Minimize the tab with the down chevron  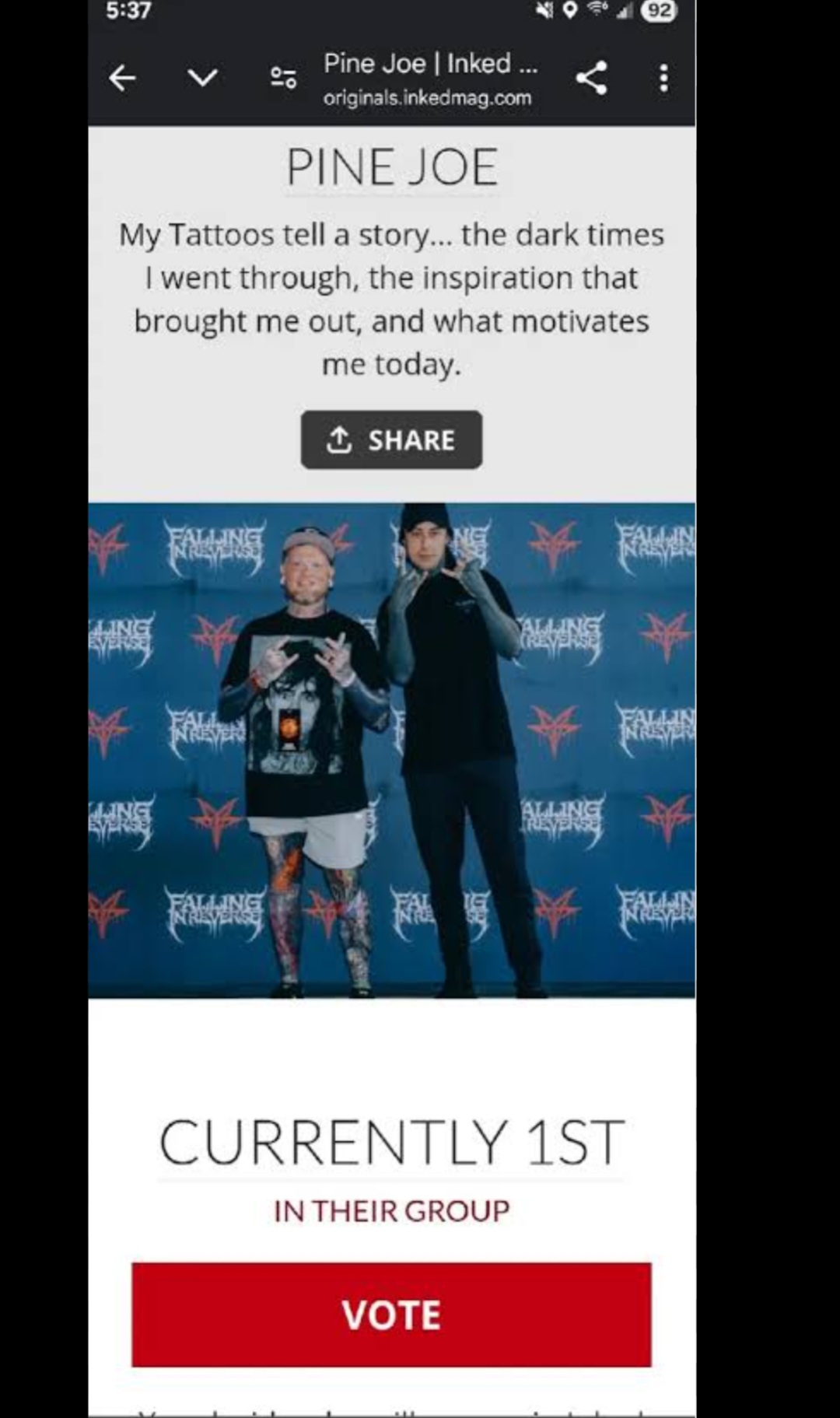[x=202, y=78]
